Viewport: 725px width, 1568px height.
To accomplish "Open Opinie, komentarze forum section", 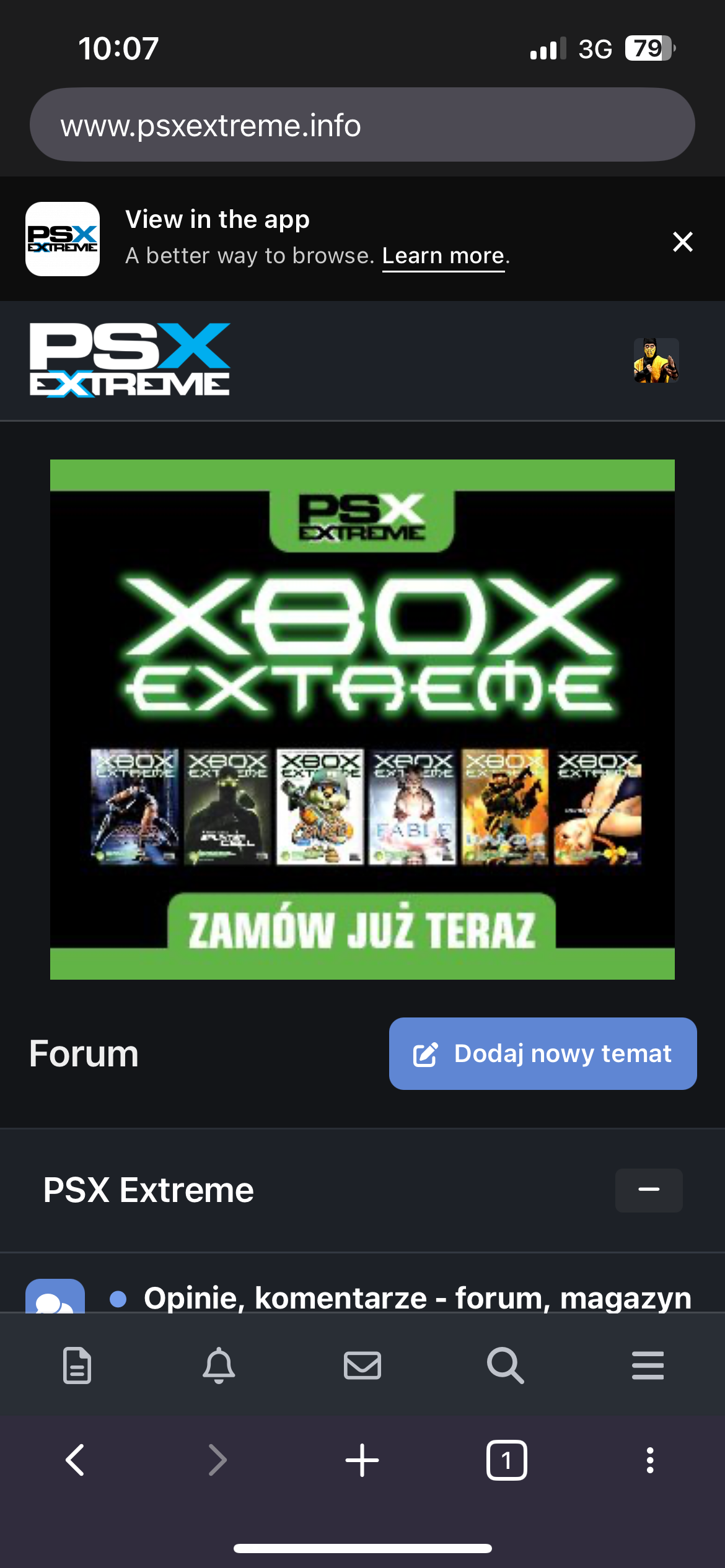I will point(417,1297).
